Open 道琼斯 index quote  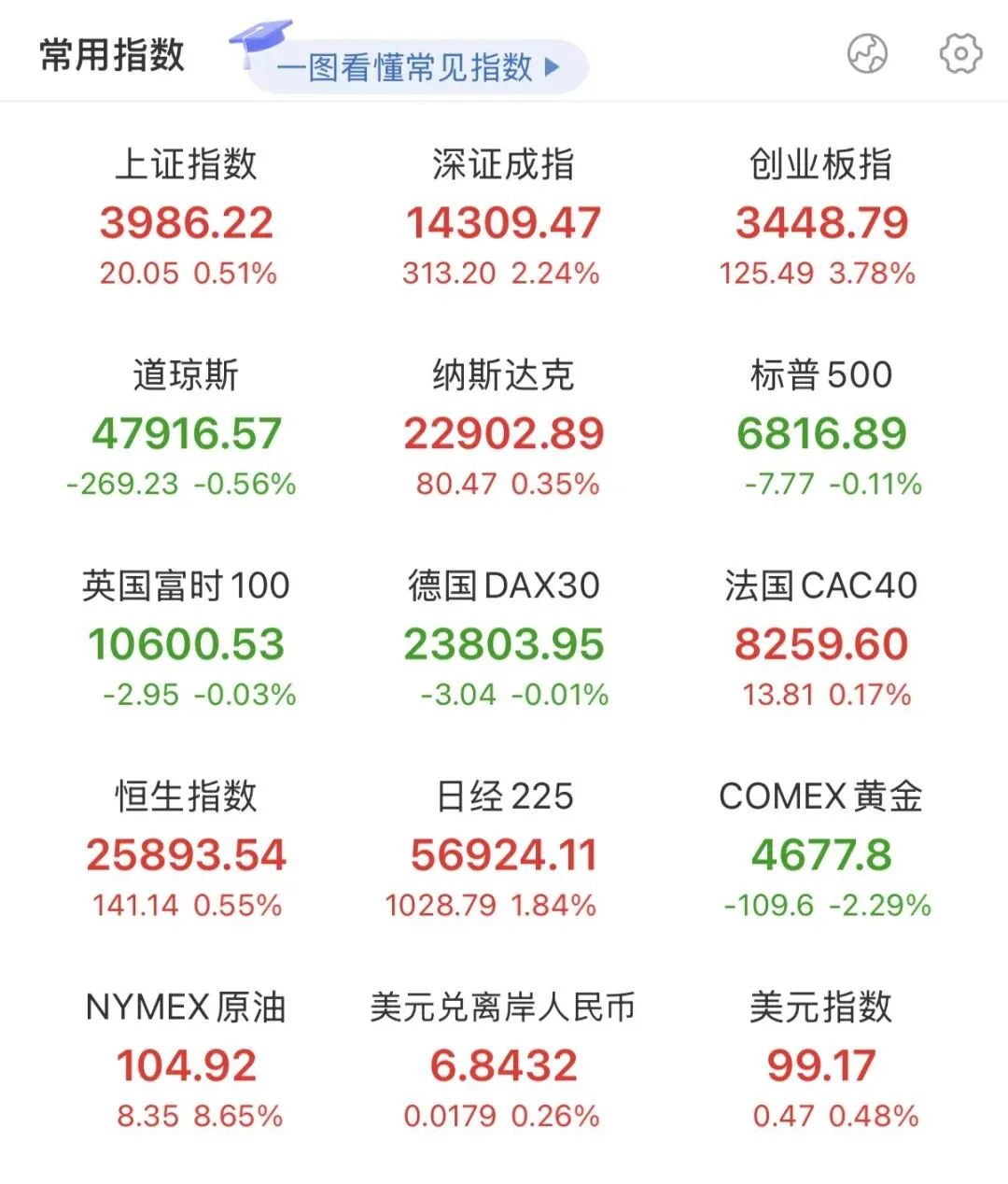pos(187,431)
